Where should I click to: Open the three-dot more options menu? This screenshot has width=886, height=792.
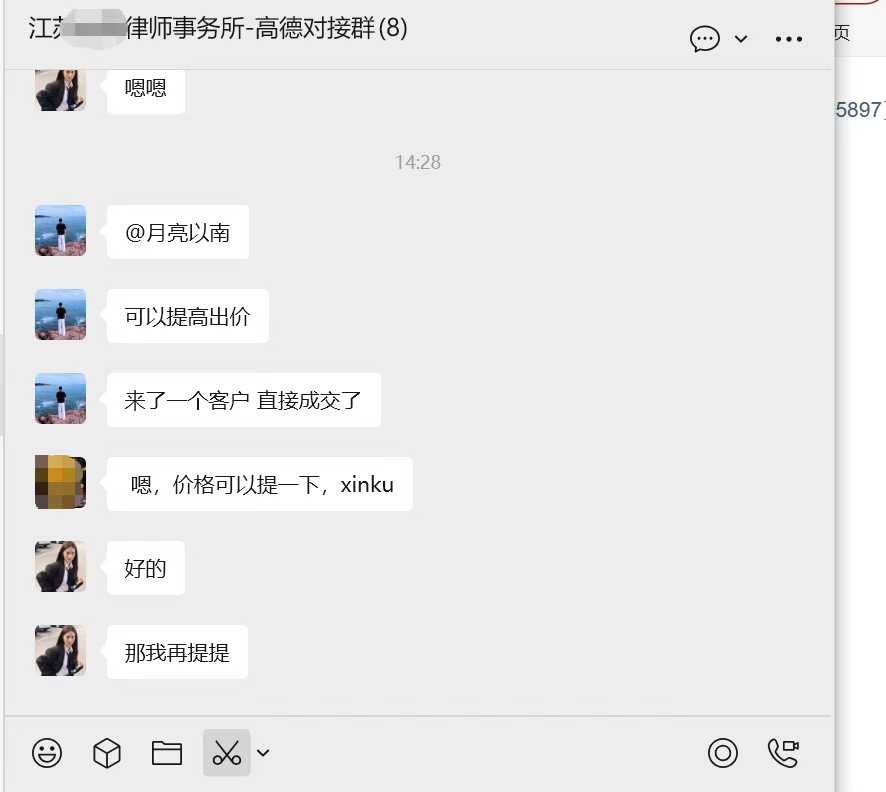click(x=789, y=39)
